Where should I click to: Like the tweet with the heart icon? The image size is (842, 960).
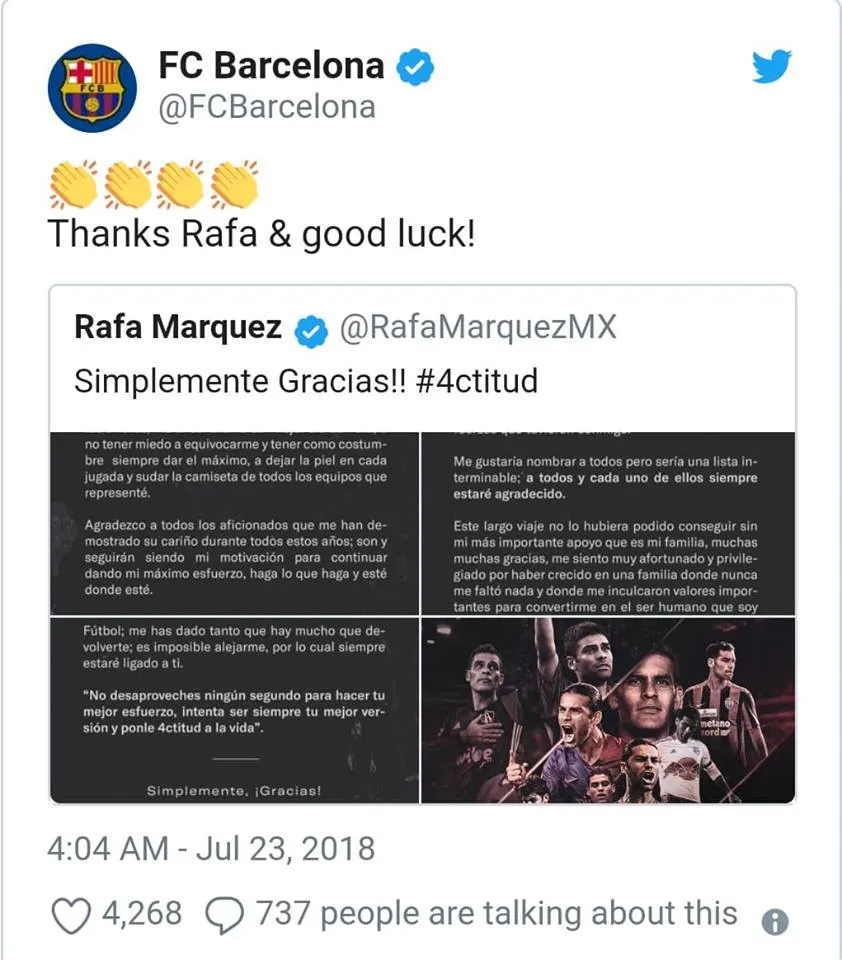tap(71, 915)
